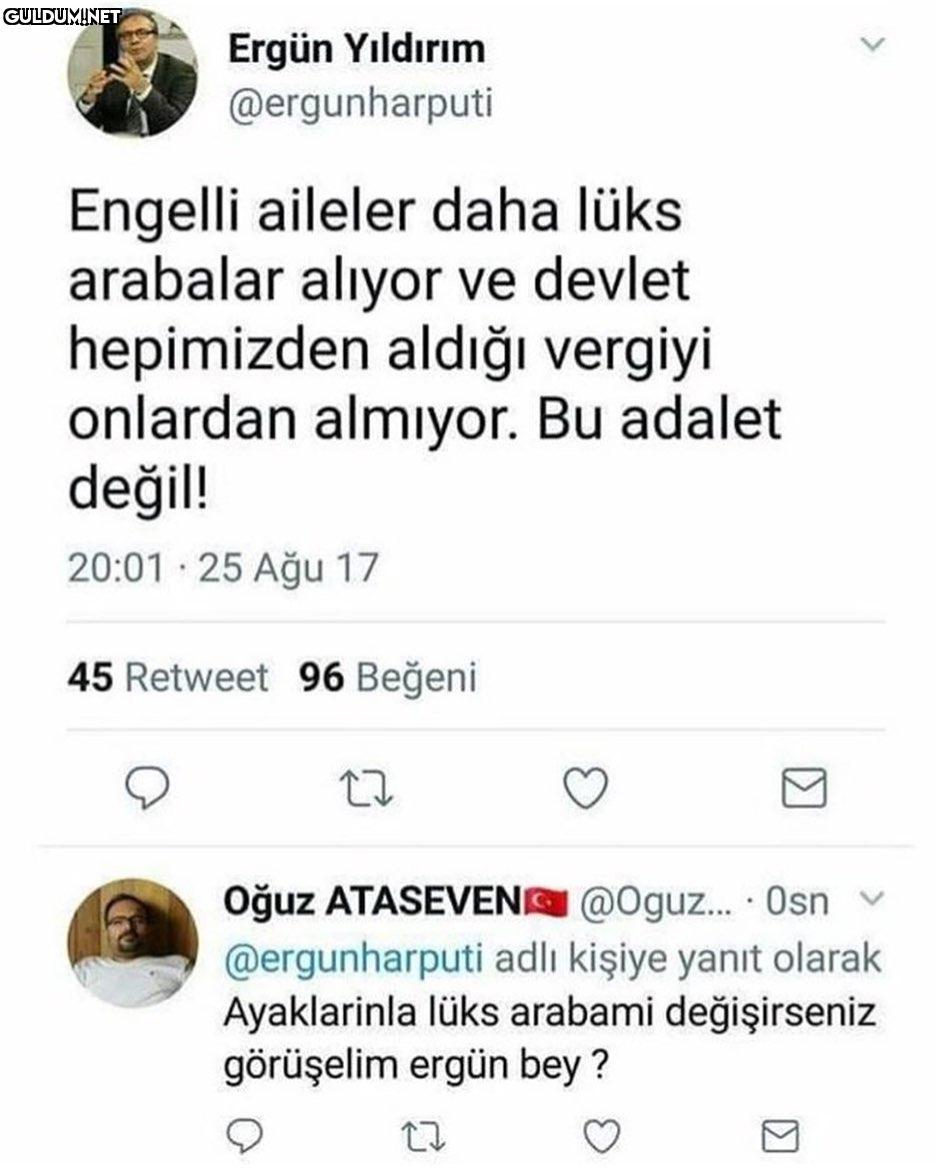Tap the @ergunharputi mention in the reply
The height and width of the screenshot is (1171, 937).
point(356,958)
